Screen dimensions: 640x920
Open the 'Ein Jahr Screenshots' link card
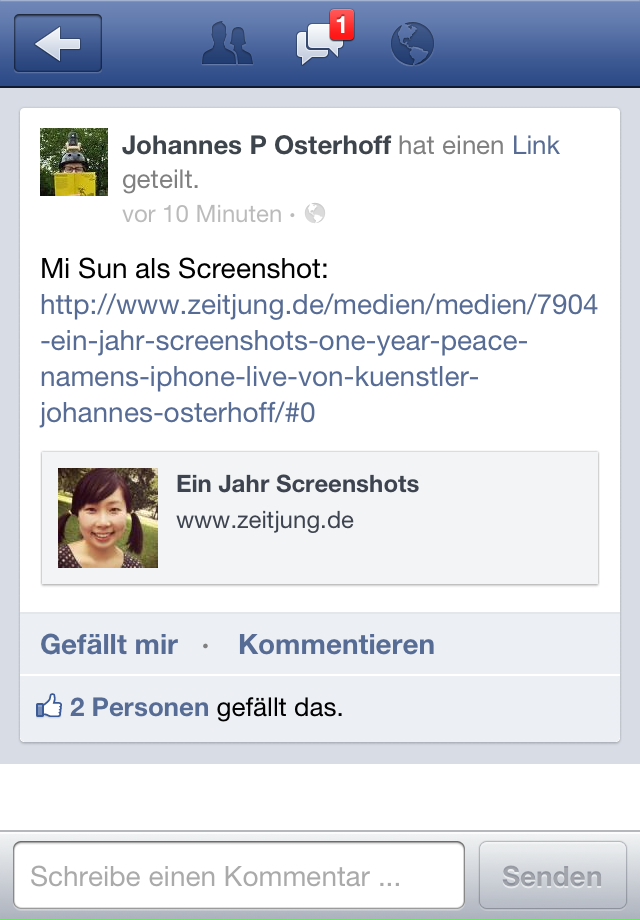coord(320,517)
